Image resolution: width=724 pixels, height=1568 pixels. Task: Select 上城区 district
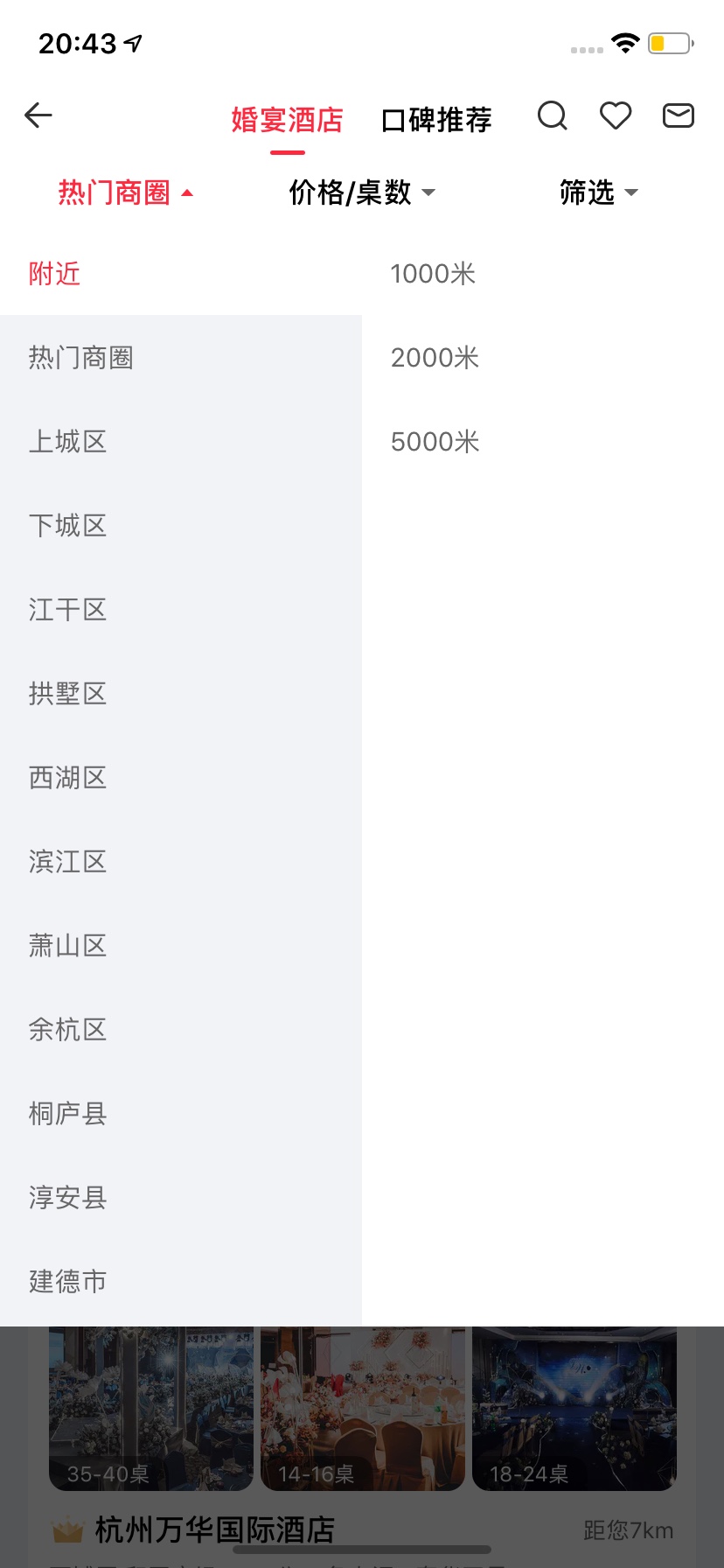67,442
